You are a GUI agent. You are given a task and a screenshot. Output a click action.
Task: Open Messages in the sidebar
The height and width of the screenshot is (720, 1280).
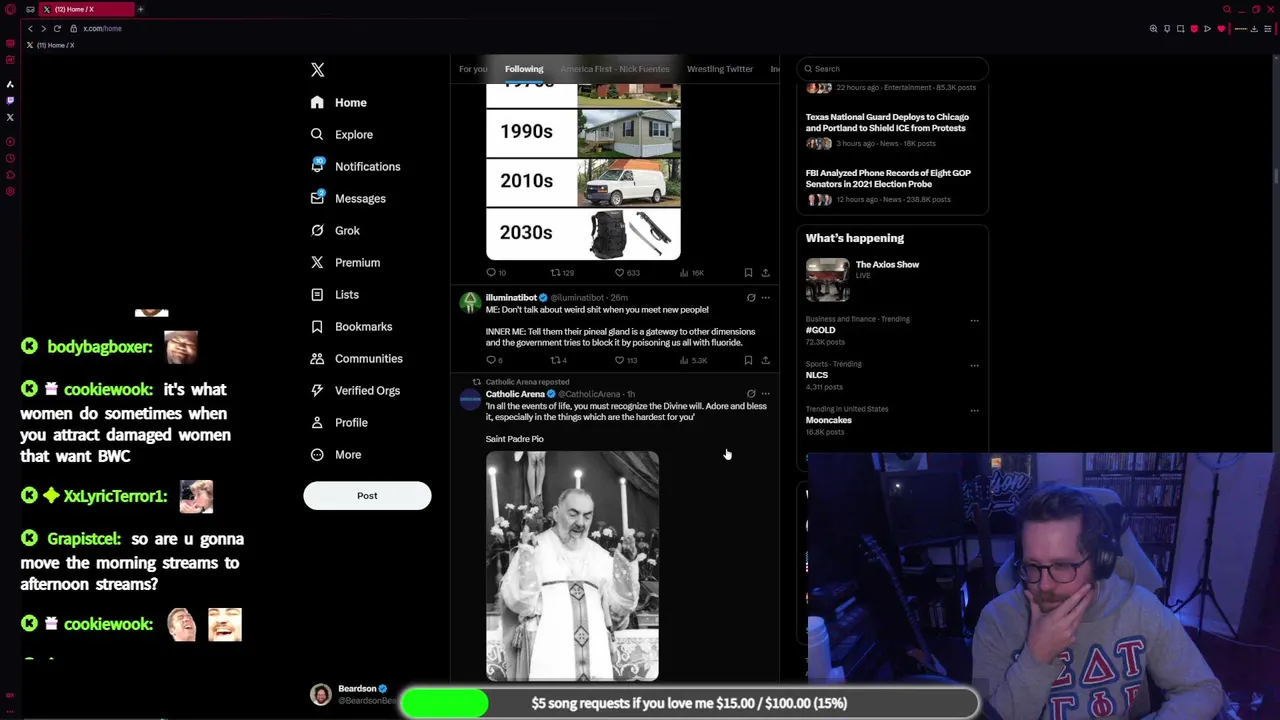[x=359, y=198]
